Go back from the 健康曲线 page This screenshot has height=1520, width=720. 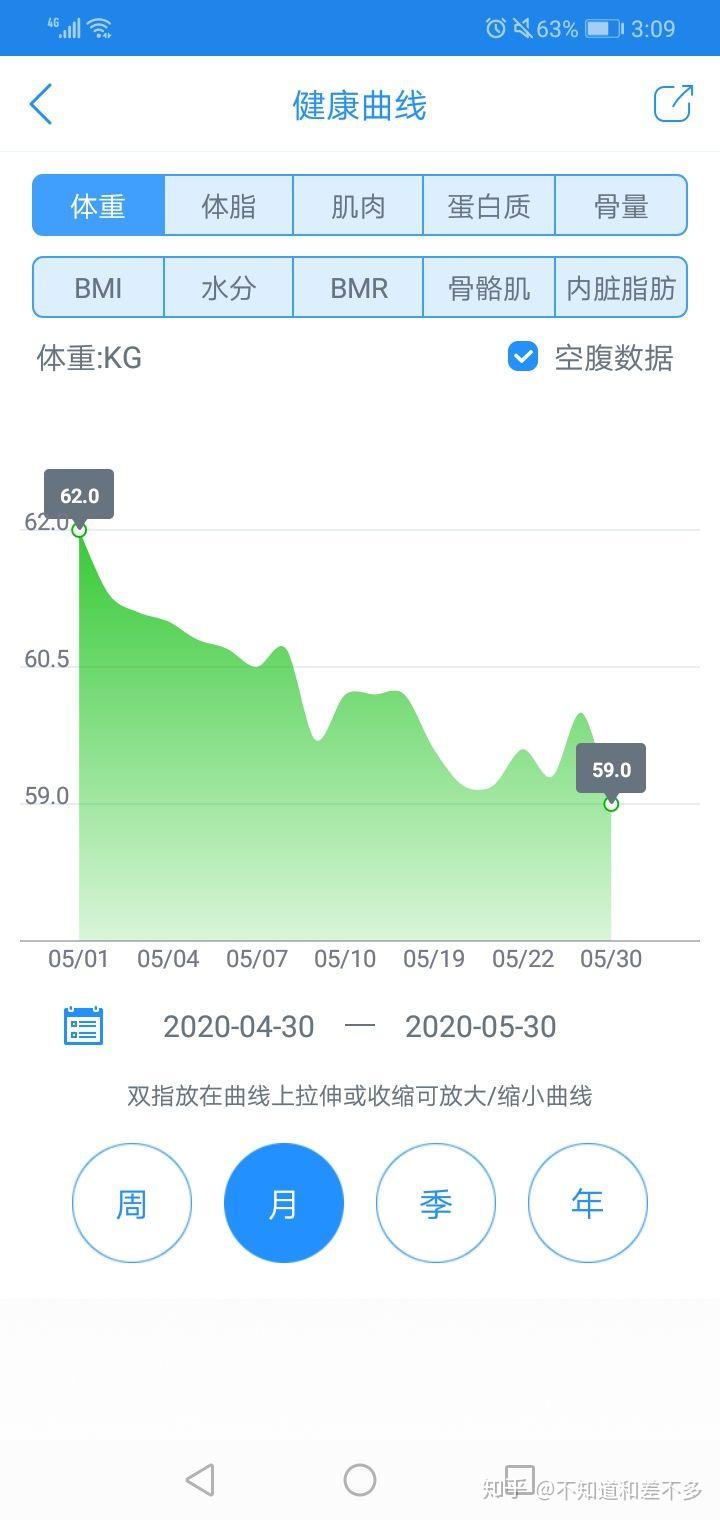(x=40, y=104)
